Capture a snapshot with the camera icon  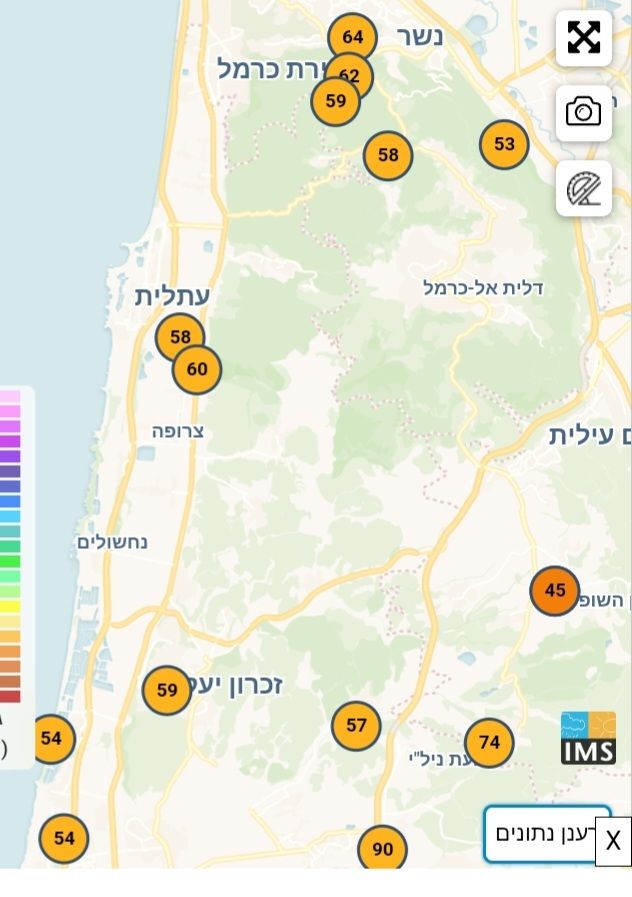click(x=584, y=112)
